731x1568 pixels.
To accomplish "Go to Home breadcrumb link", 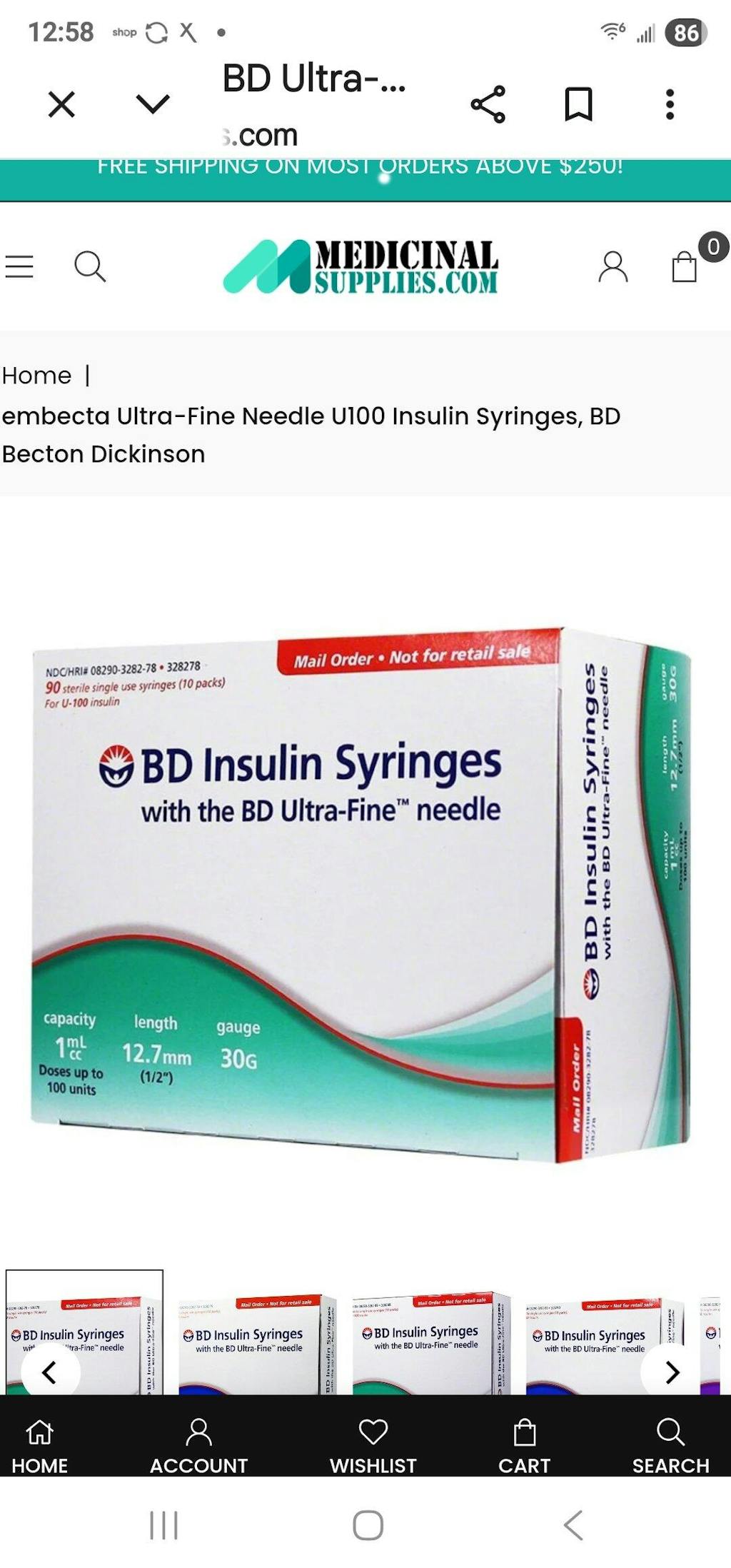I will pos(37,376).
